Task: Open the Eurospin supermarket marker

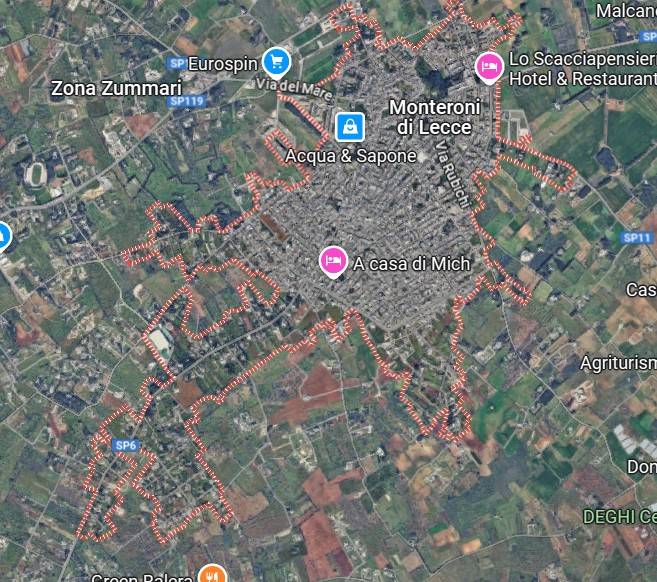Action: tap(277, 62)
